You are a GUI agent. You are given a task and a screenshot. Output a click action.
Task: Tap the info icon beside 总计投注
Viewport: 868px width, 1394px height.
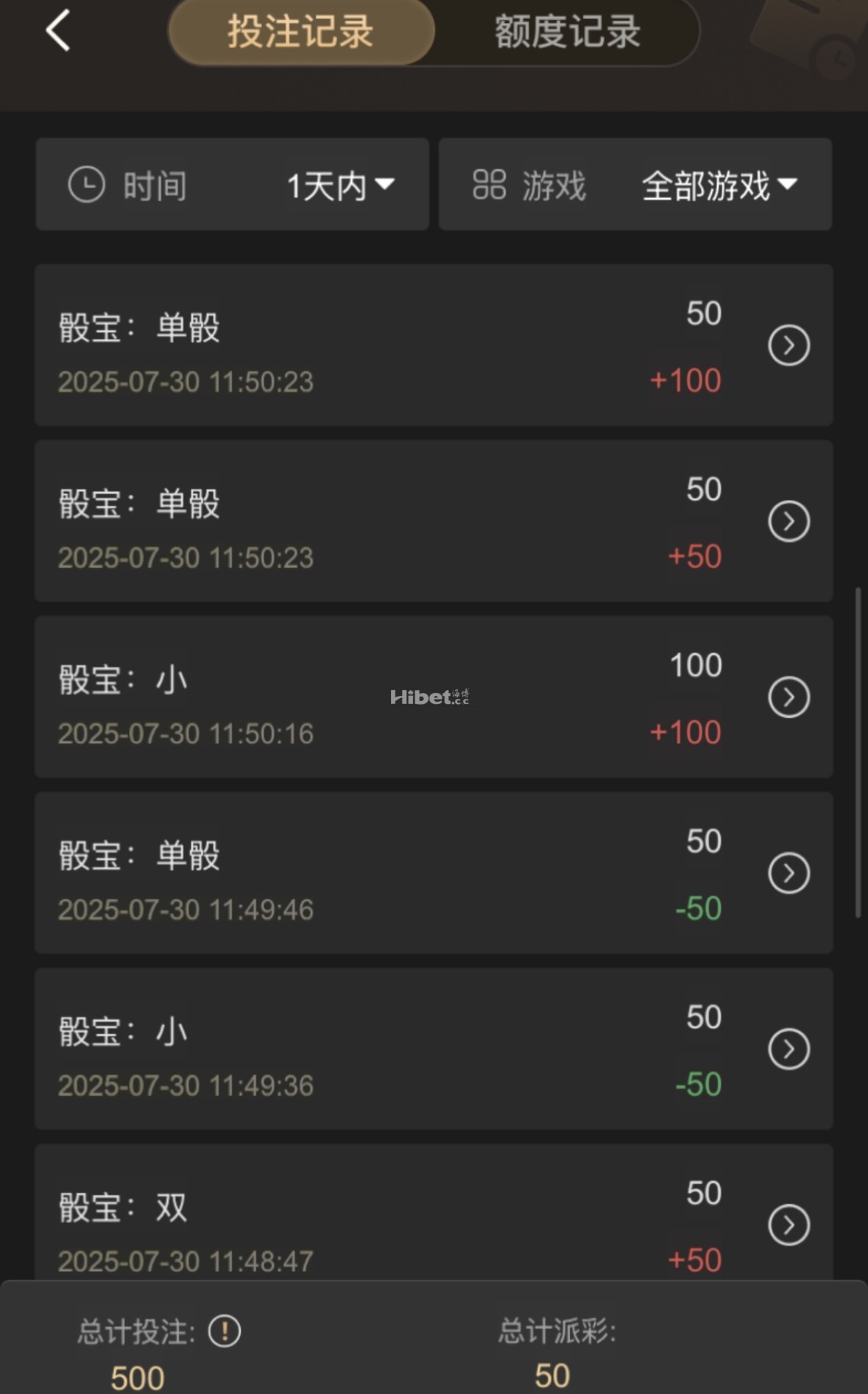click(225, 1331)
